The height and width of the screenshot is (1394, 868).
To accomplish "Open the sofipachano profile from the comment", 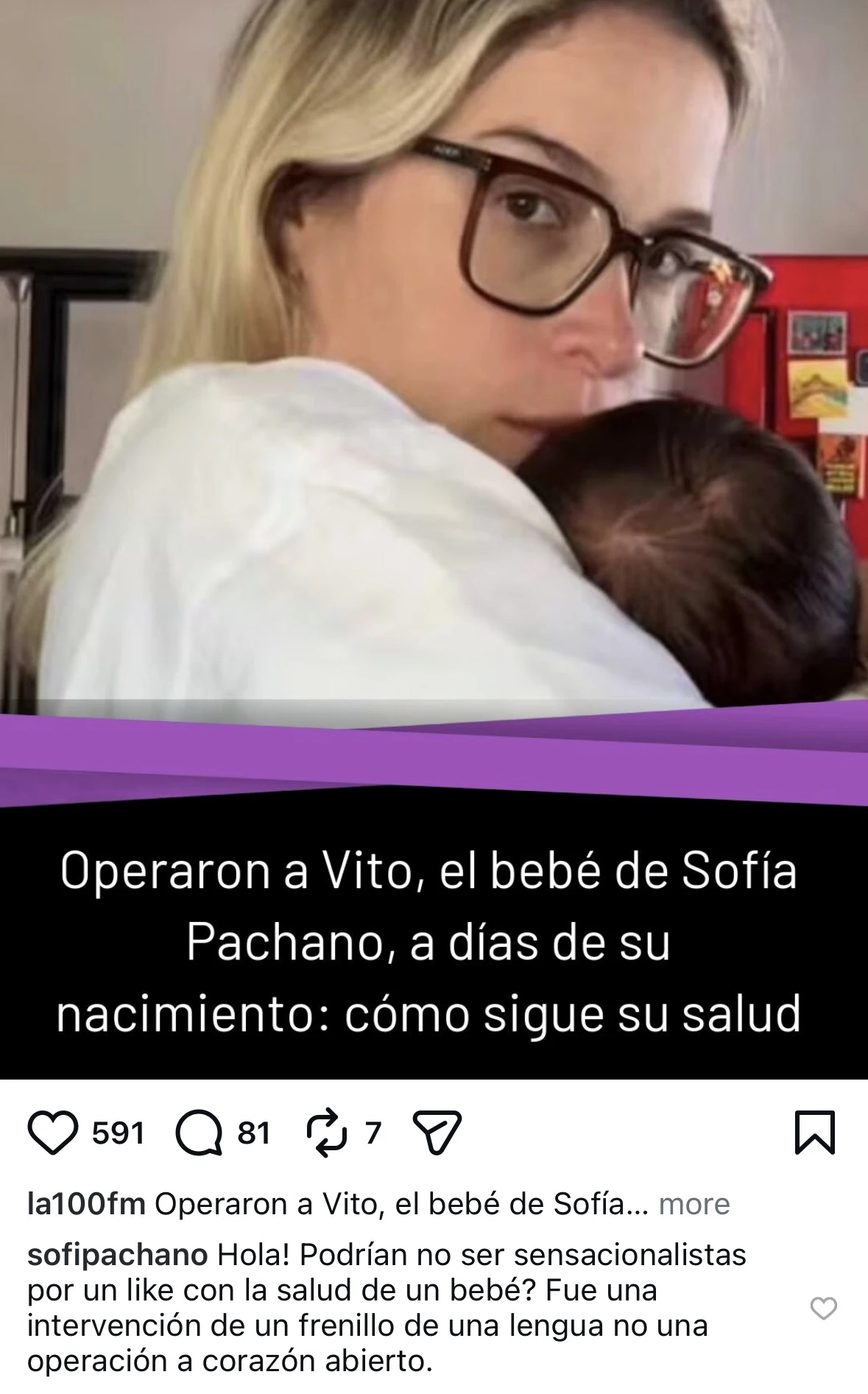I will tap(118, 1254).
